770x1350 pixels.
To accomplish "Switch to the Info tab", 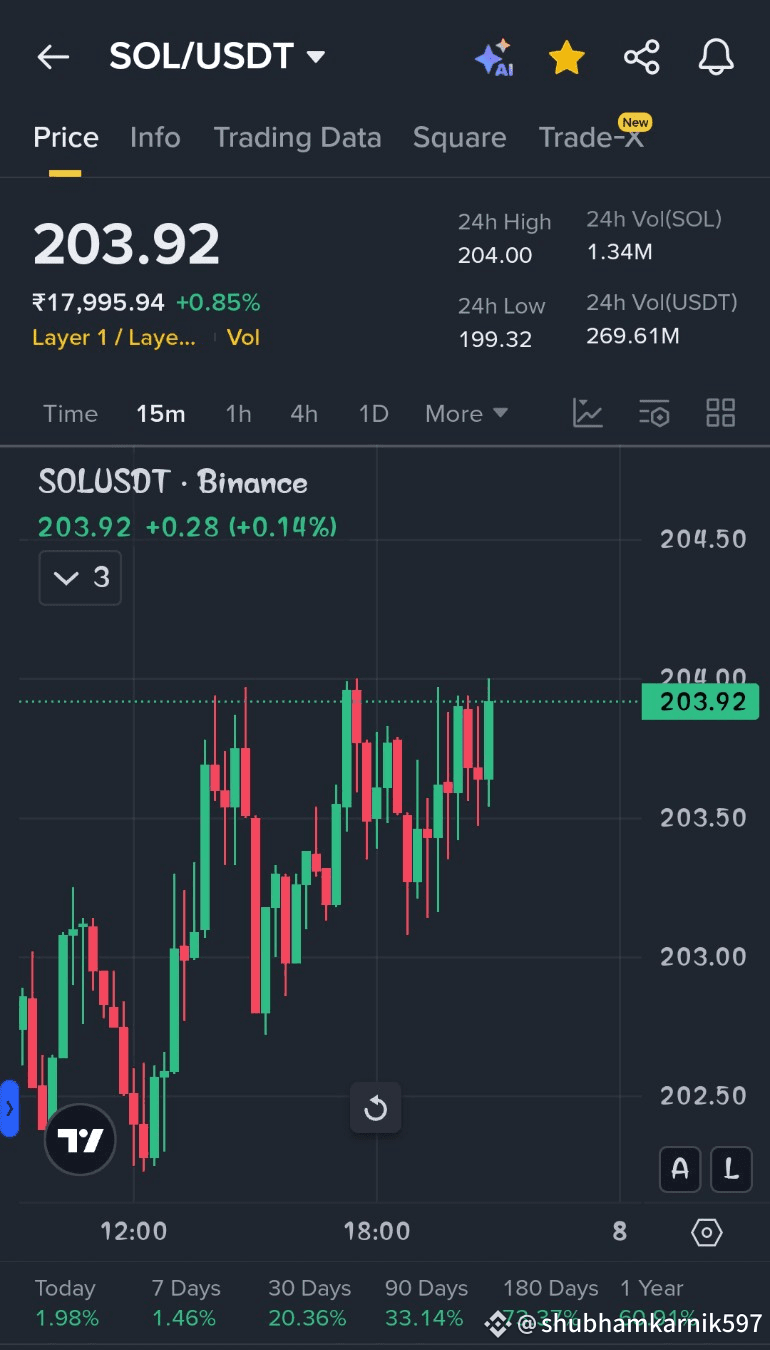I will point(155,137).
